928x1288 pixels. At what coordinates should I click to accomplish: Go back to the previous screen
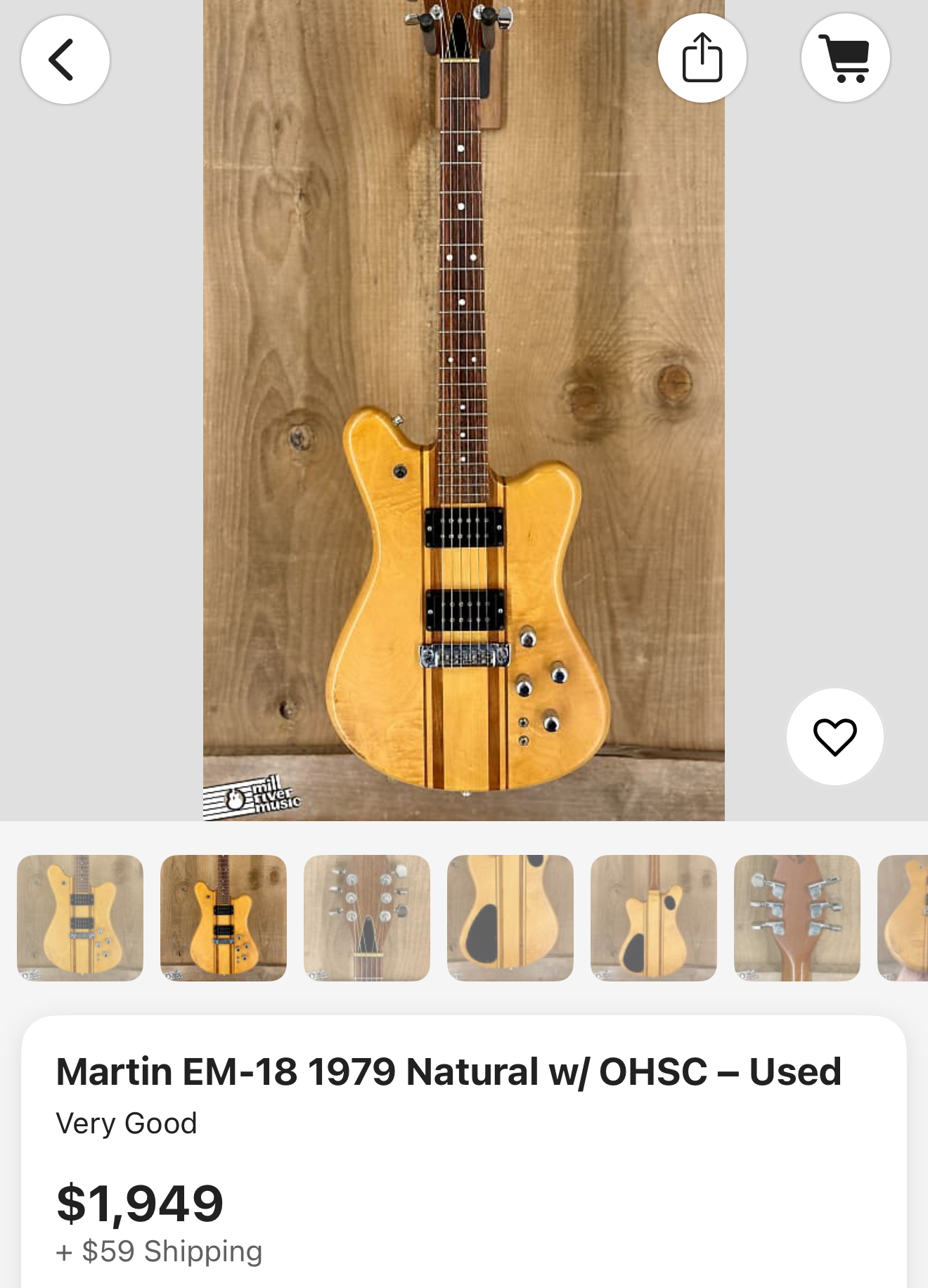65,60
